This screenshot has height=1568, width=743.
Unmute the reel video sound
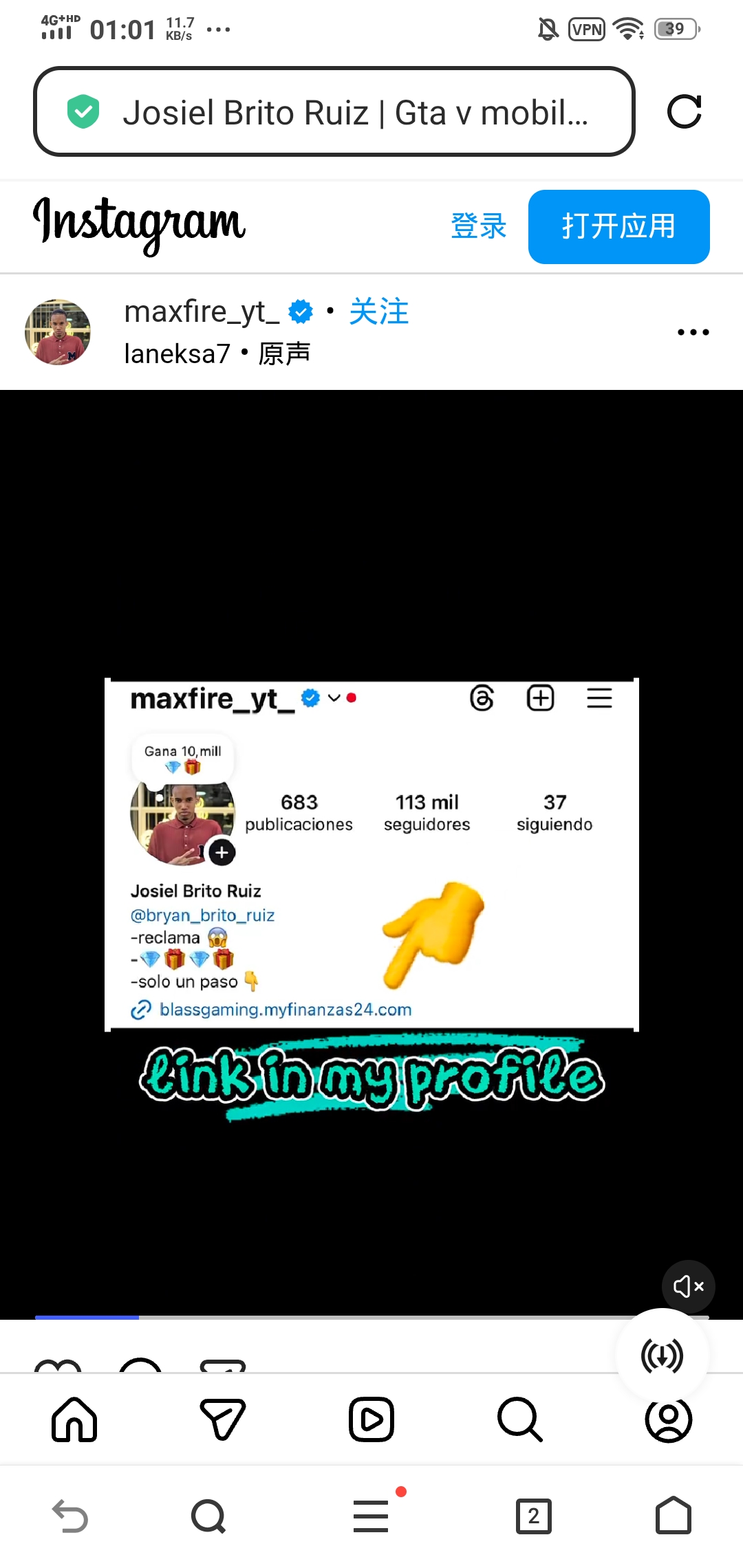click(688, 1286)
